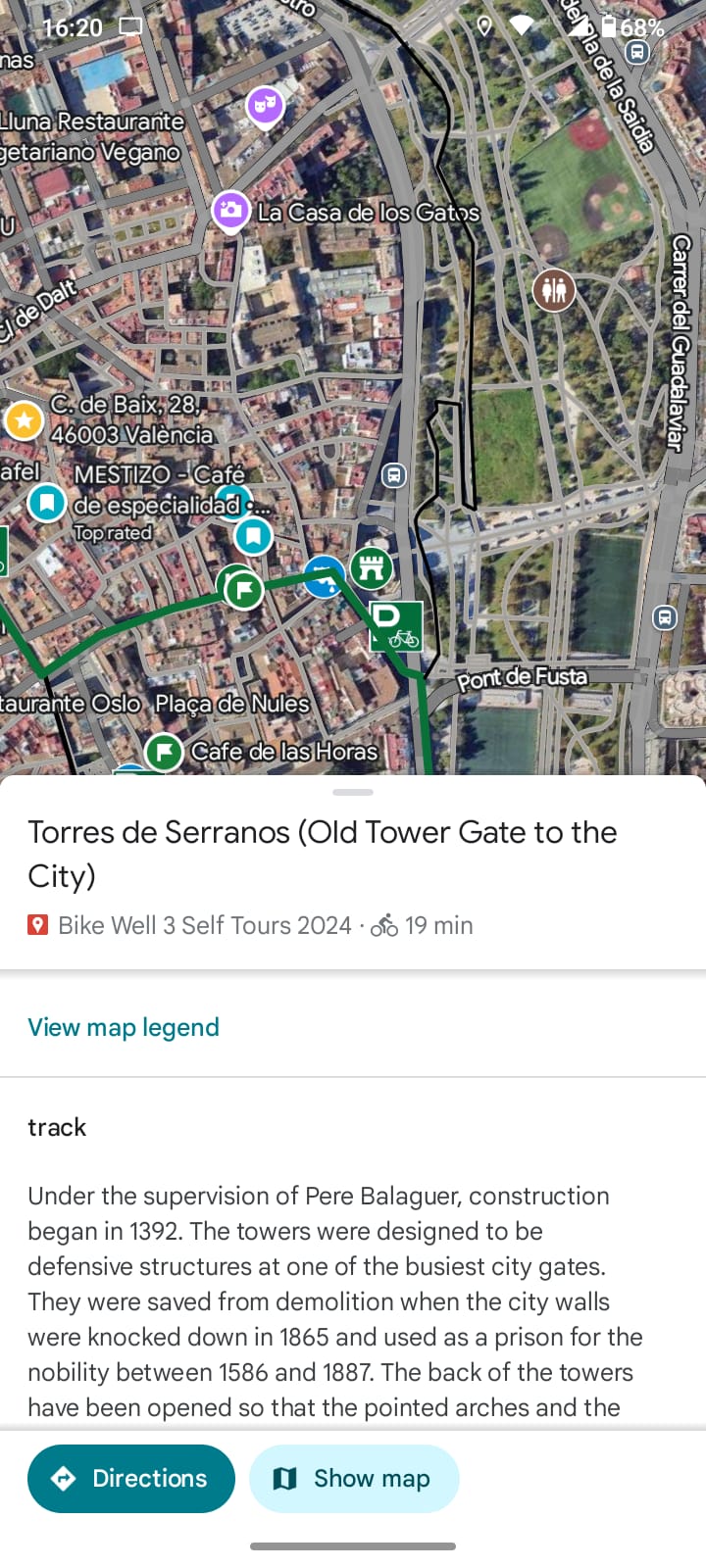This screenshot has height=1568, width=706.
Task: Tap the Show map button
Action: click(x=354, y=1478)
